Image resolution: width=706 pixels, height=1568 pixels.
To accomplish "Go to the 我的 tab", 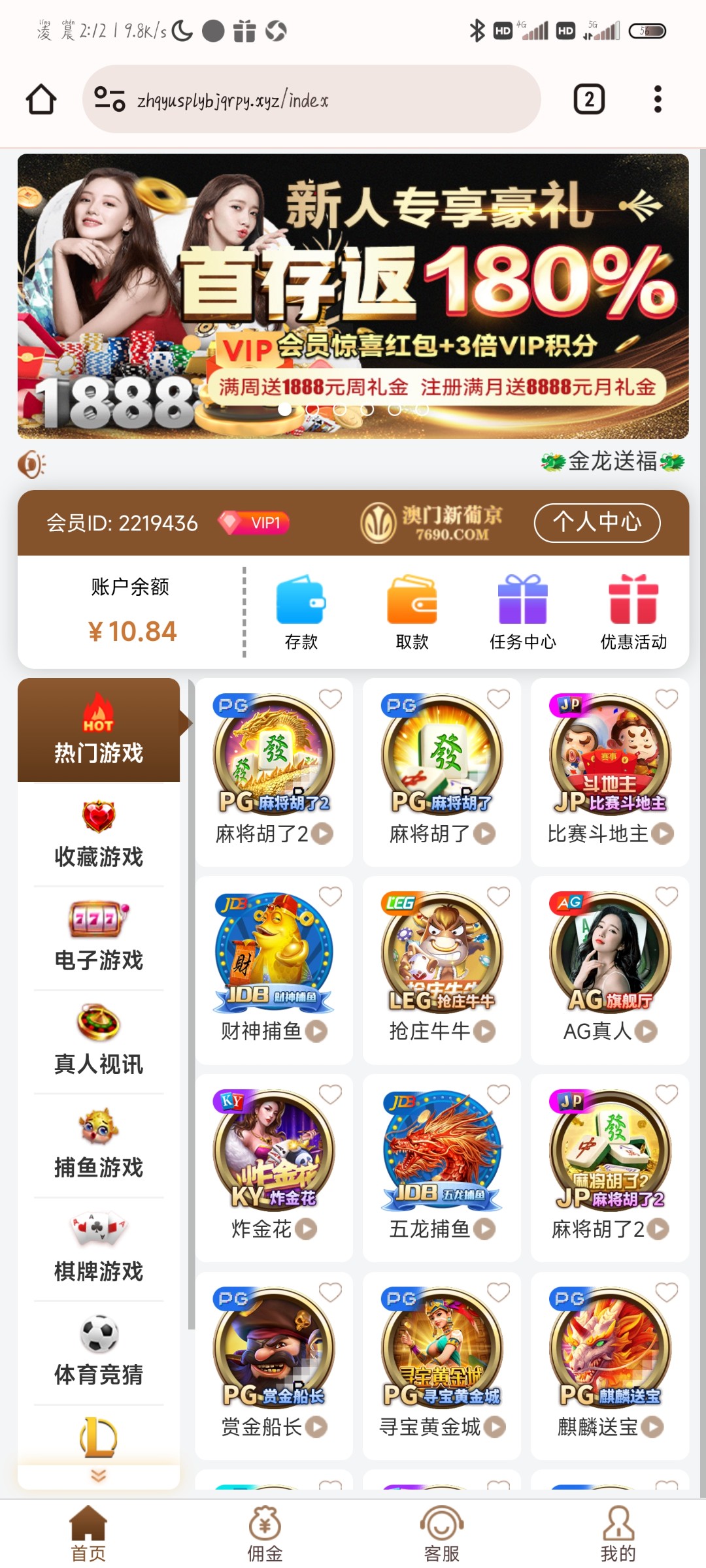I will coord(618,1533).
